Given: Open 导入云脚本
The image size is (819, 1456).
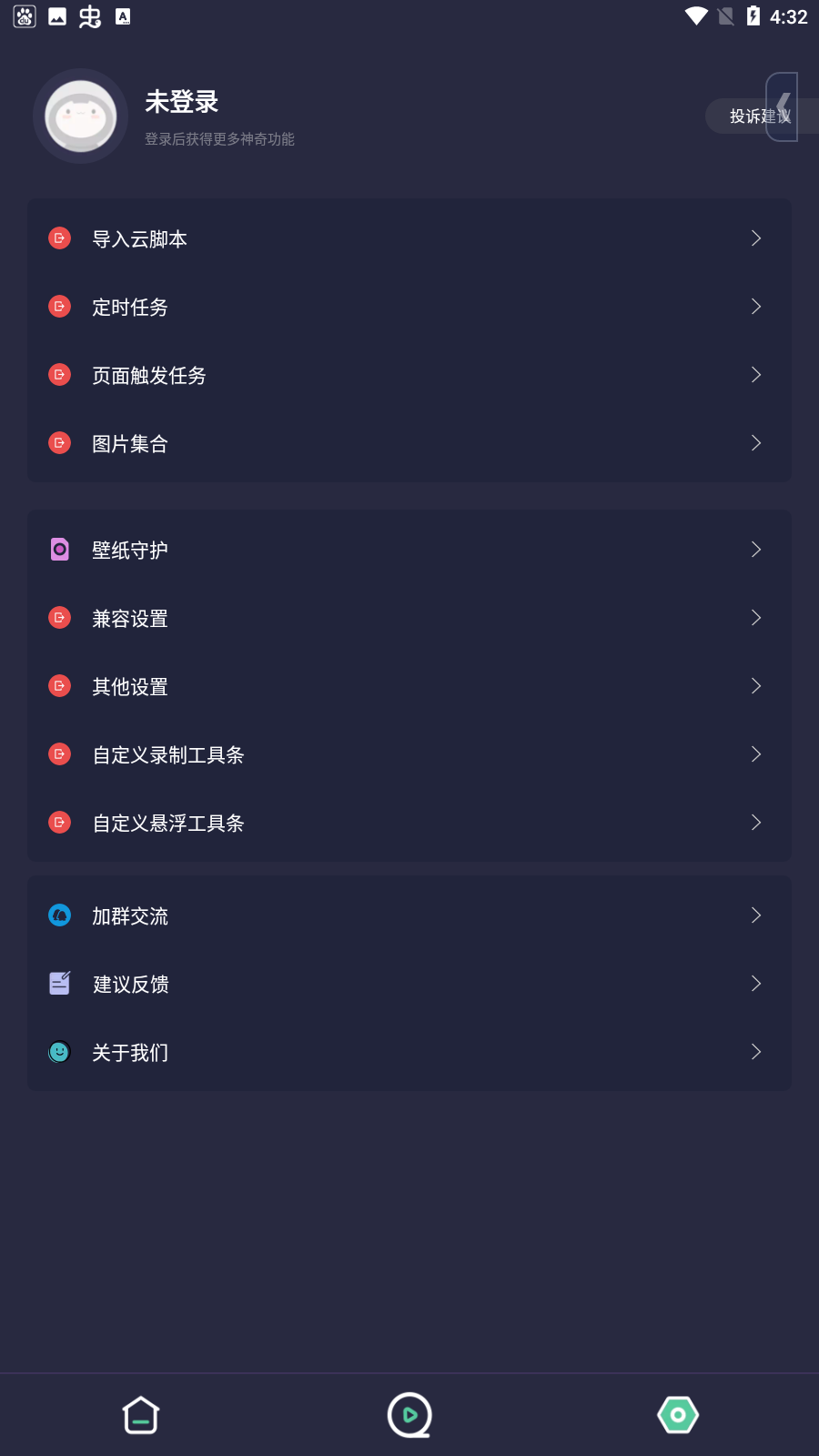Looking at the screenshot, I should coord(409,238).
